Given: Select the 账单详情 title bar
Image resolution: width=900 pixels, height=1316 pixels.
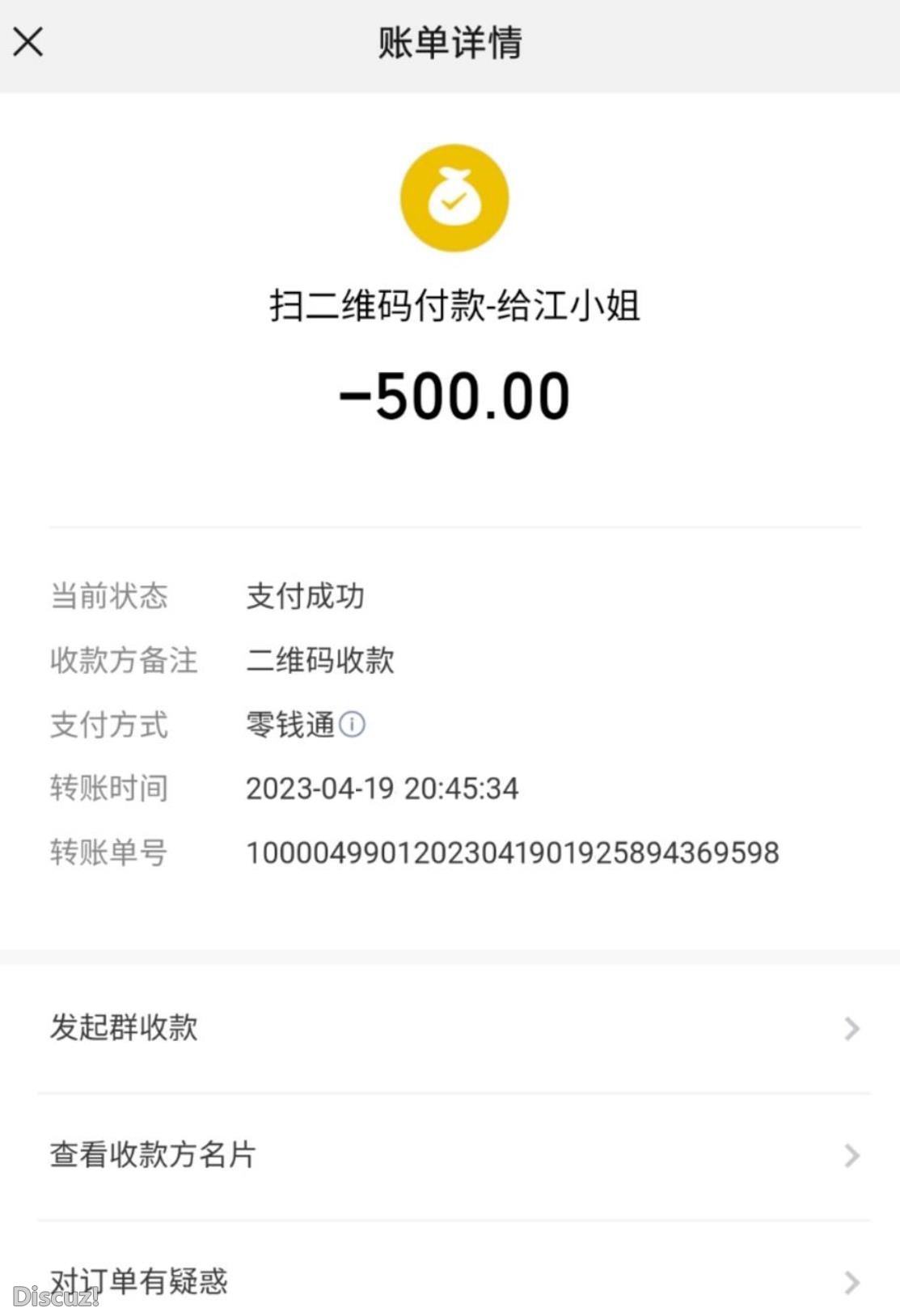Looking at the screenshot, I should point(450,43).
